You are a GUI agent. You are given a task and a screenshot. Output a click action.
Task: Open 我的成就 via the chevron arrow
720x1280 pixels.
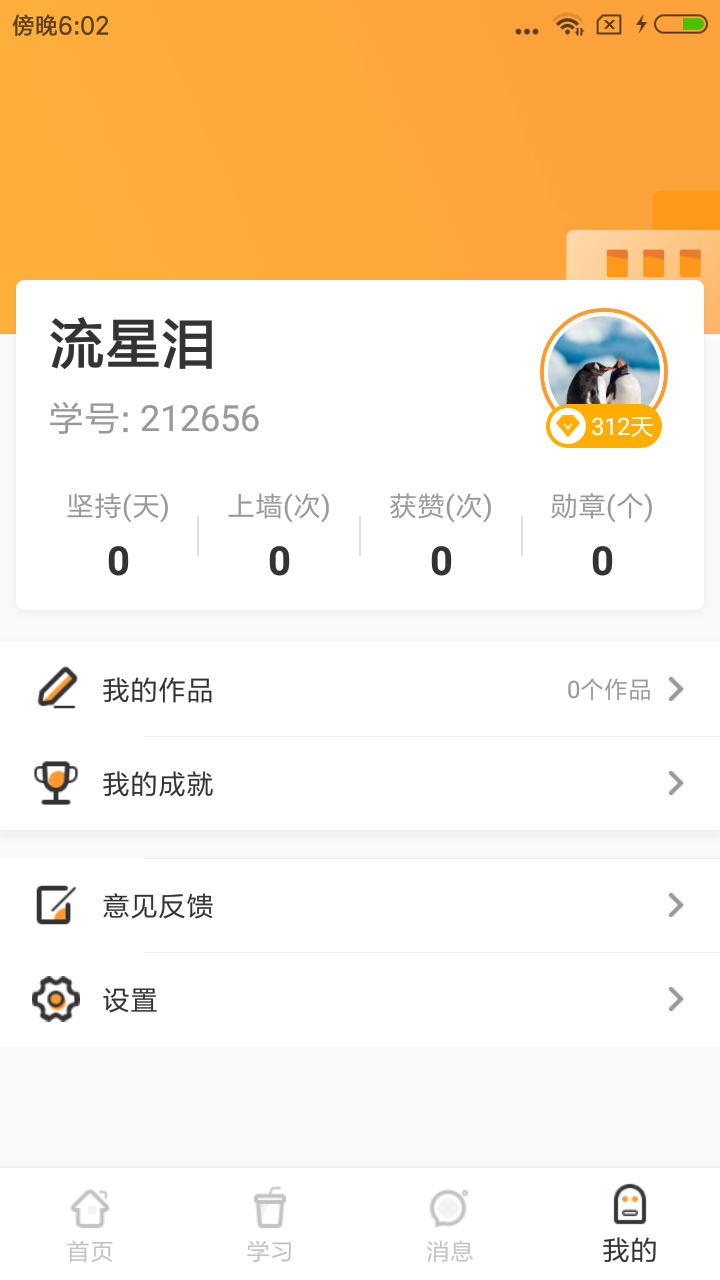click(x=676, y=783)
